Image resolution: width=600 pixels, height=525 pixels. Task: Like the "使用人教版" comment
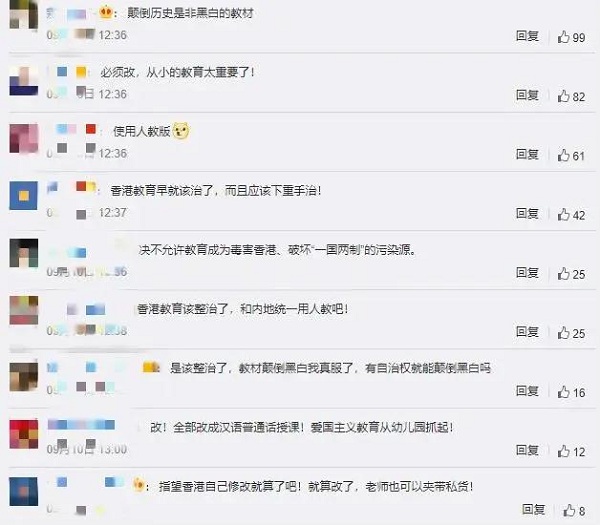pyautogui.click(x=563, y=155)
